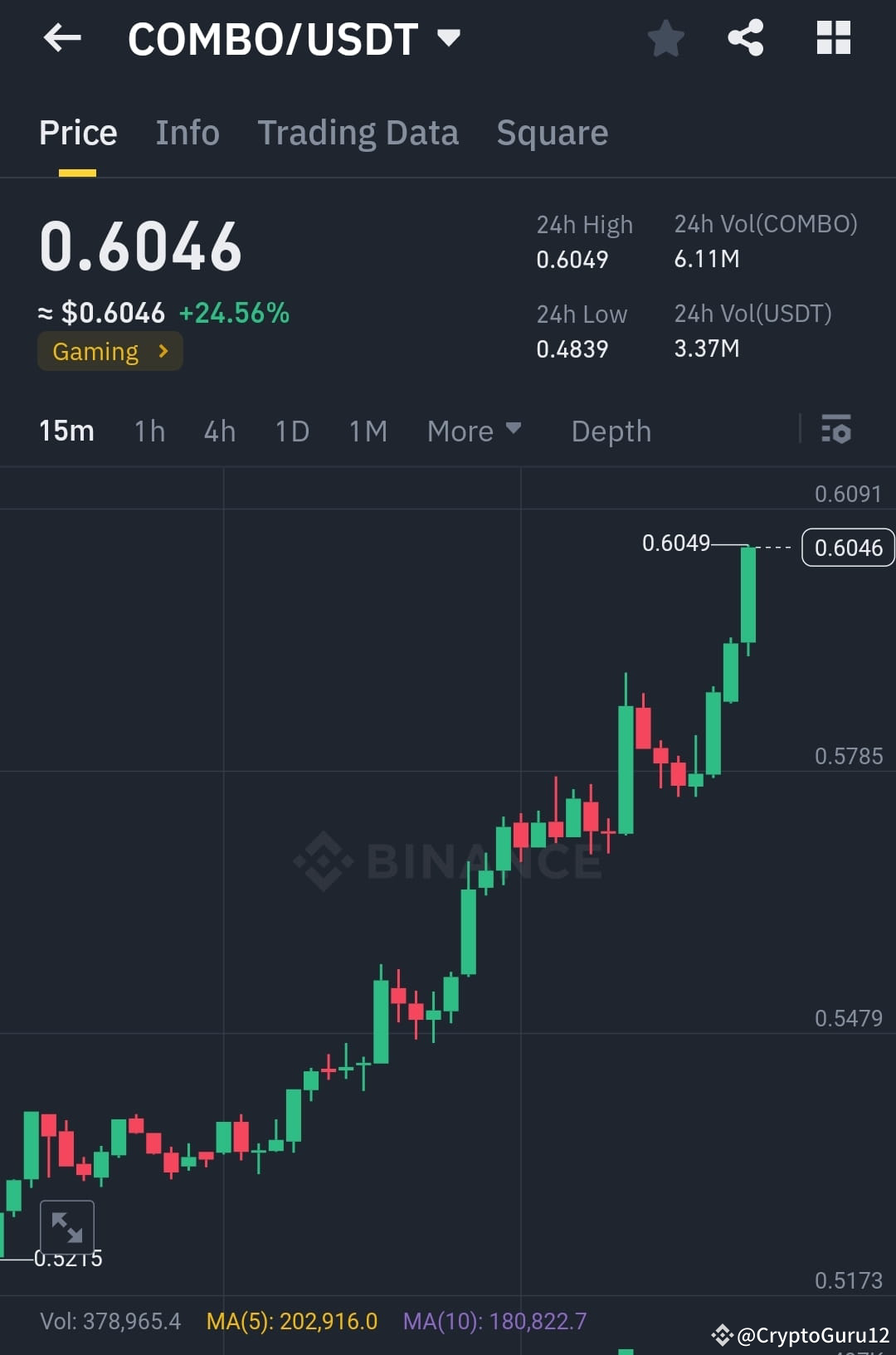Tap the MA(5) indicator value

(291, 1321)
